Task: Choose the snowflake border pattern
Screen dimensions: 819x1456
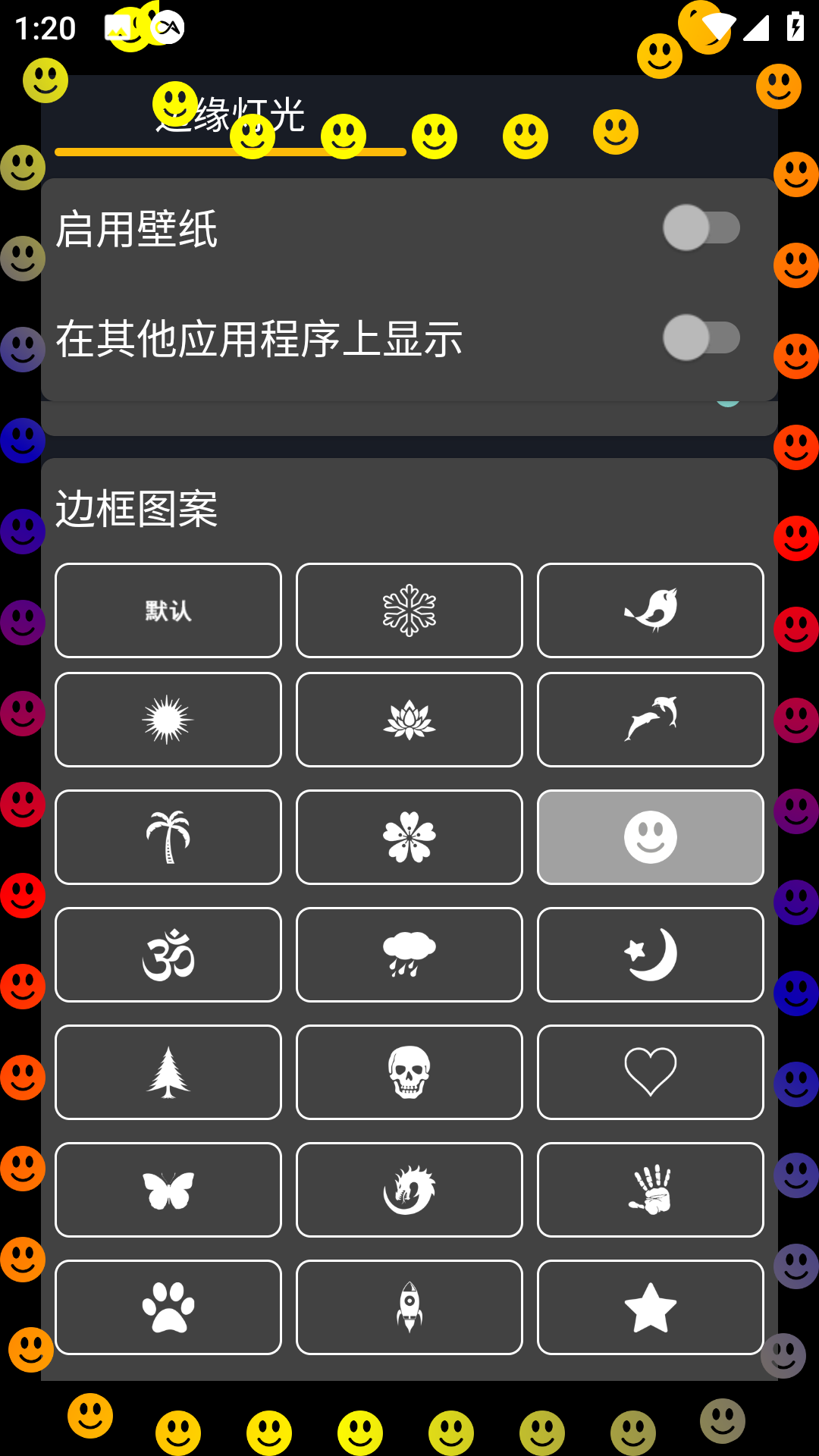Action: [409, 610]
